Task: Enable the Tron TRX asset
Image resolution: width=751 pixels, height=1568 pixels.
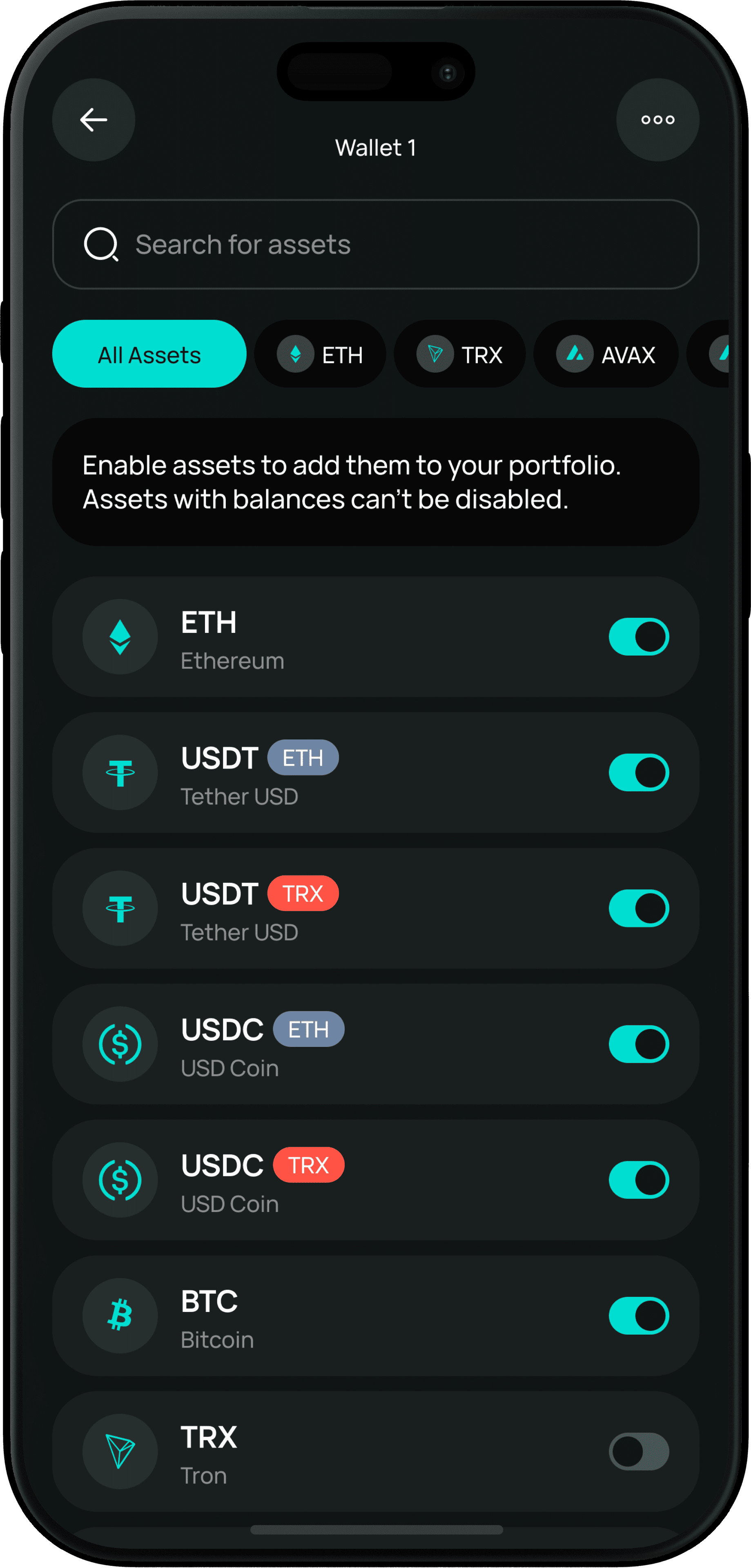Action: 638,1451
